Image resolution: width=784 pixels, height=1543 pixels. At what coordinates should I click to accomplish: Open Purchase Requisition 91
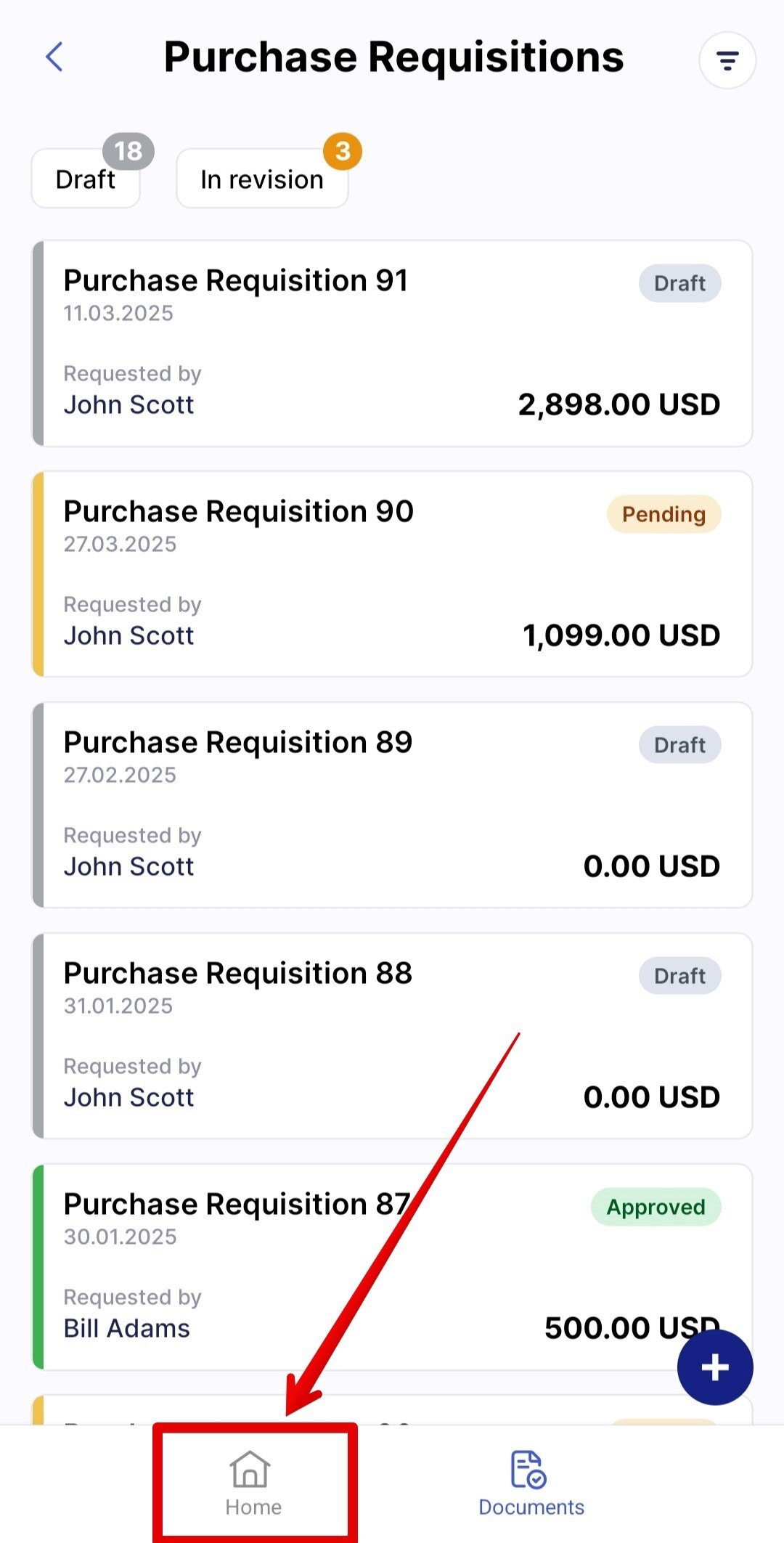[x=392, y=343]
